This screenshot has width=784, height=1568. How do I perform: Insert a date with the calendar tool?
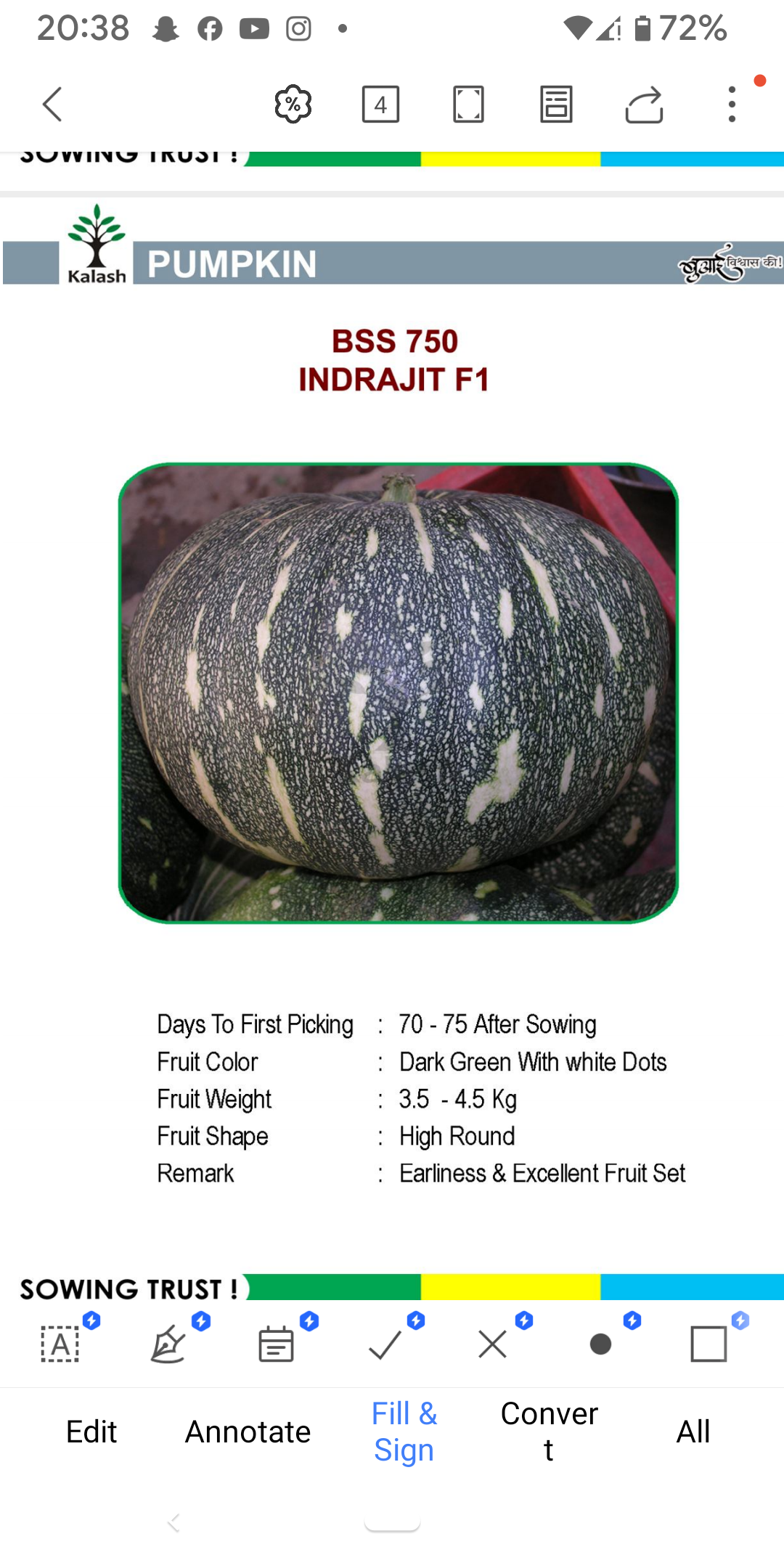(x=276, y=1344)
